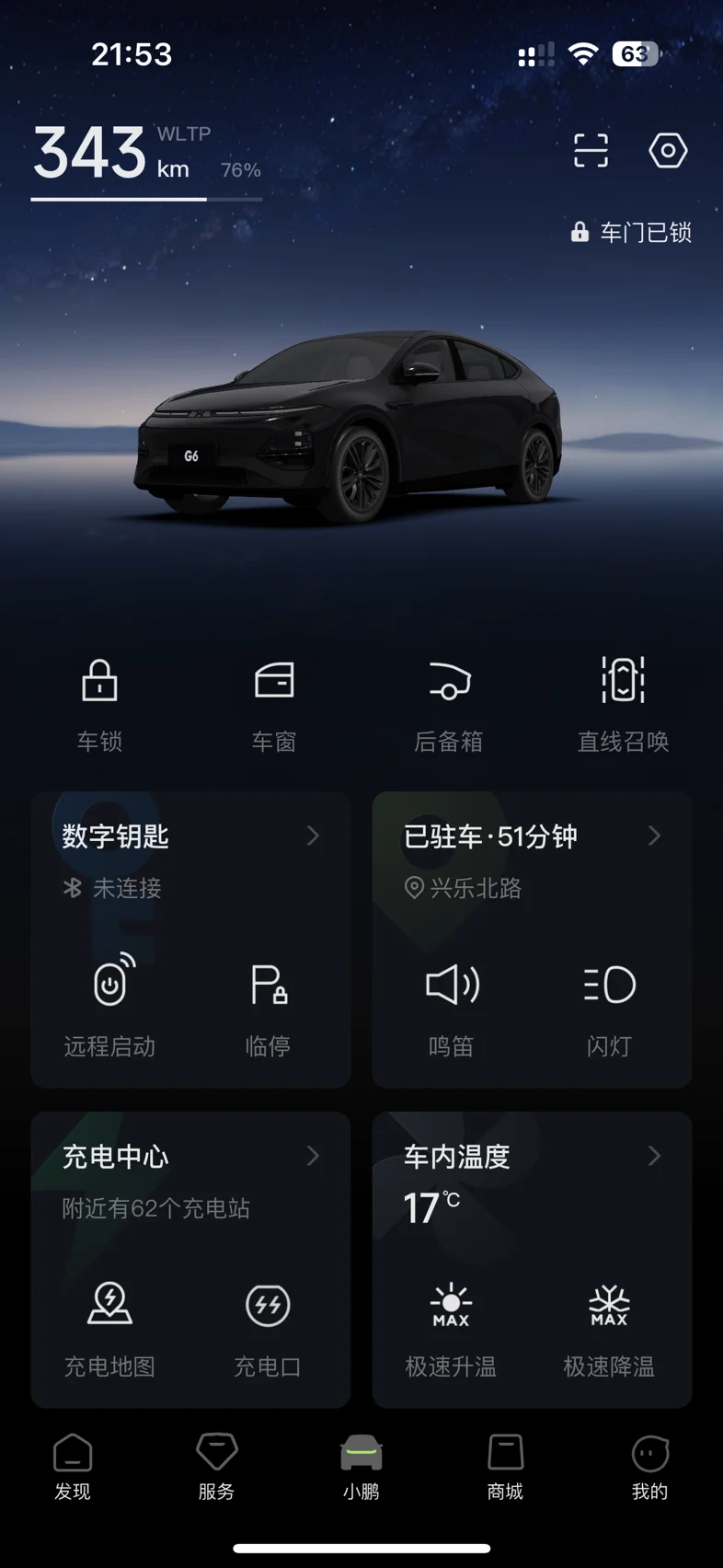Activate 临停 temporary parking
Image resolution: width=723 pixels, height=1568 pixels.
point(268,1007)
